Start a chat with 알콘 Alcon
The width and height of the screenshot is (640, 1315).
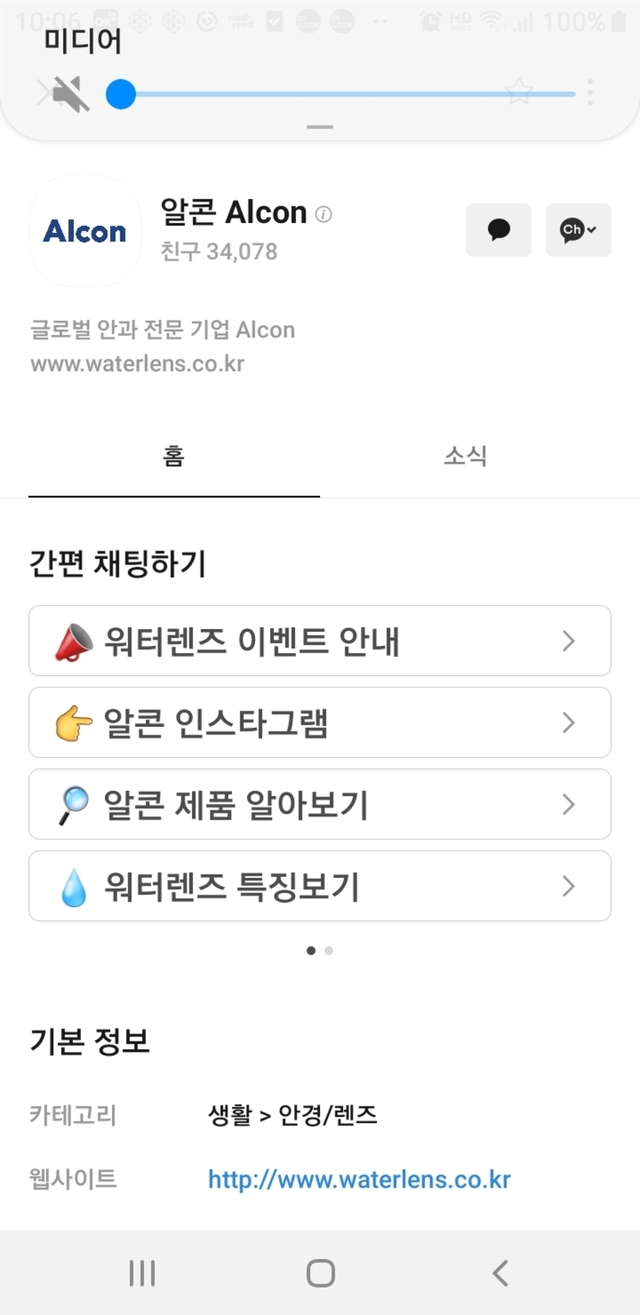498,230
